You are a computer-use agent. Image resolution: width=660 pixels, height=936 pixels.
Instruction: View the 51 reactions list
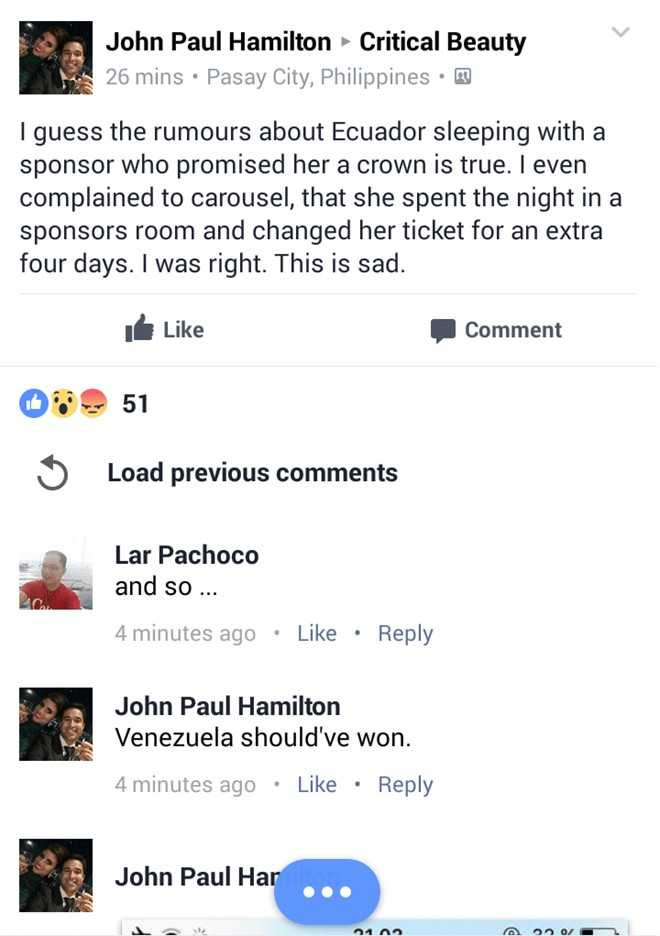pyautogui.click(x=84, y=404)
